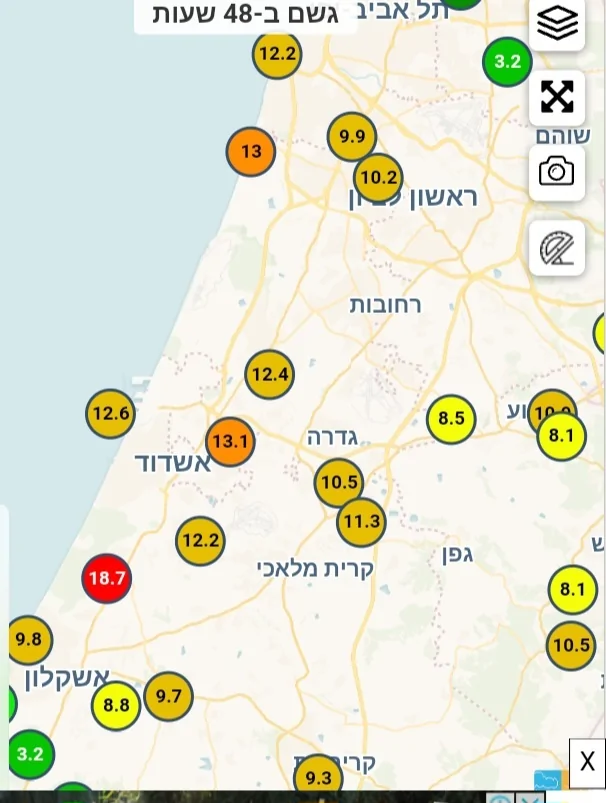
Task: Select the 12.4 station marker
Action: (270, 376)
